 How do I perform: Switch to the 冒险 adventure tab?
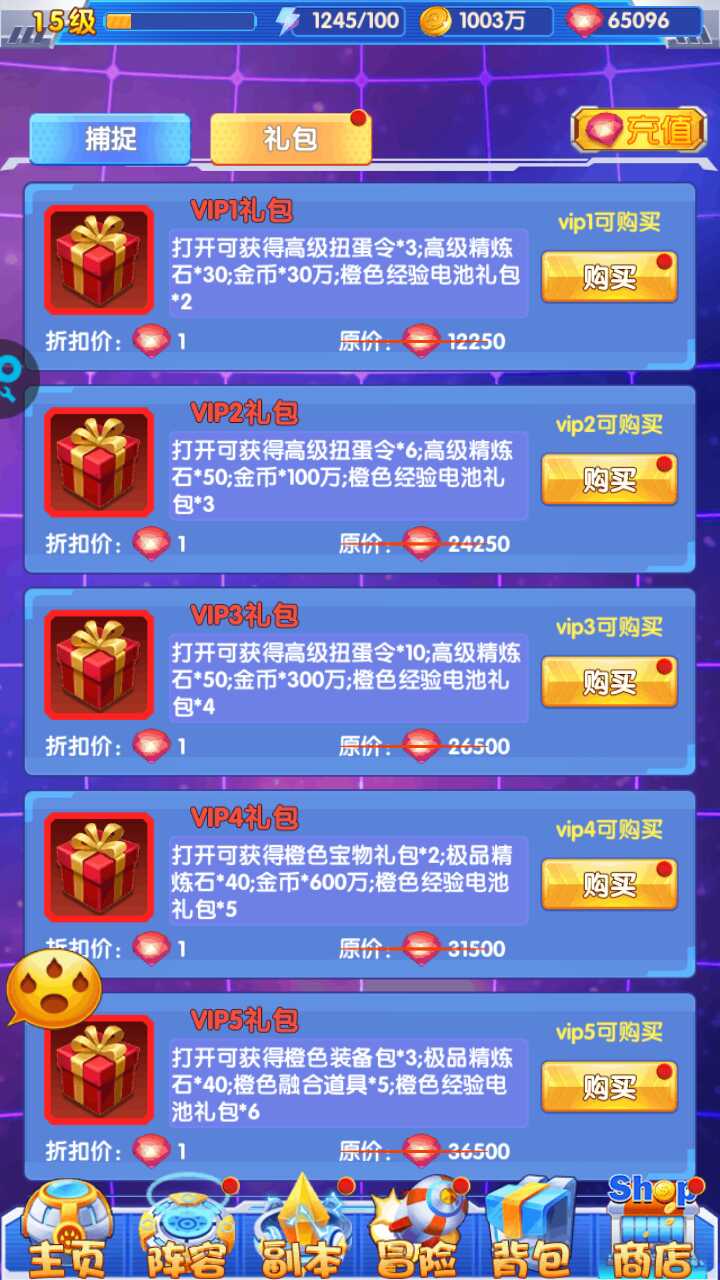click(x=415, y=1232)
